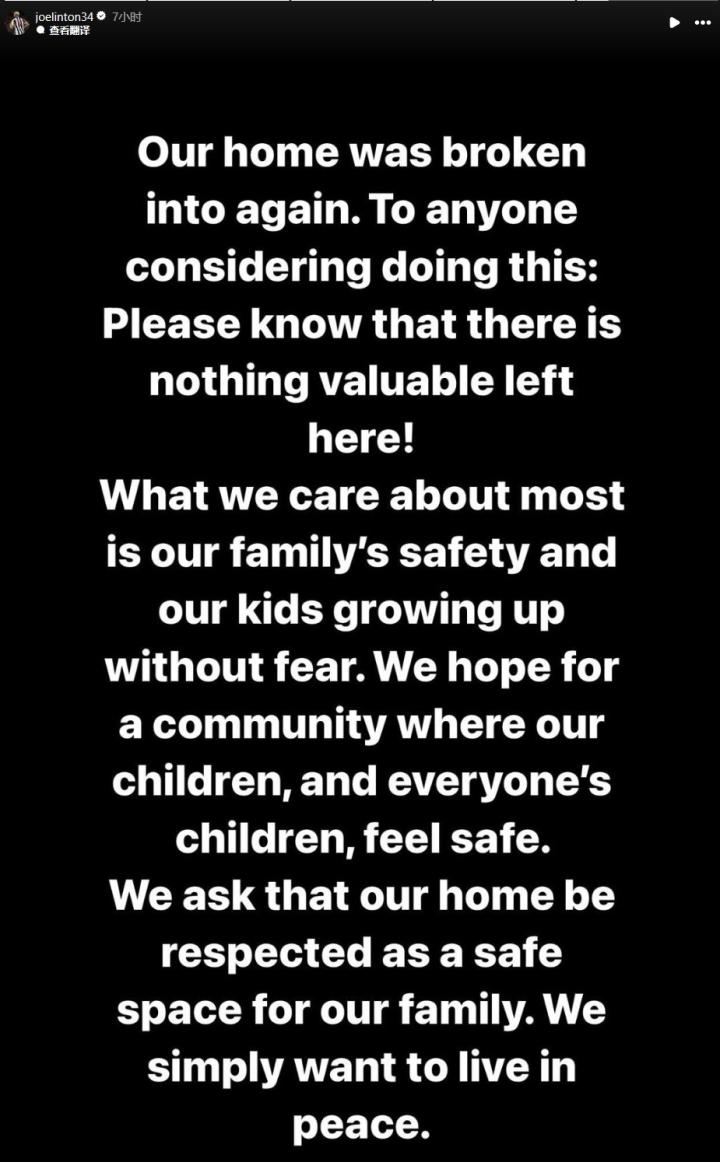Open the three-dot more options menu

(702, 23)
